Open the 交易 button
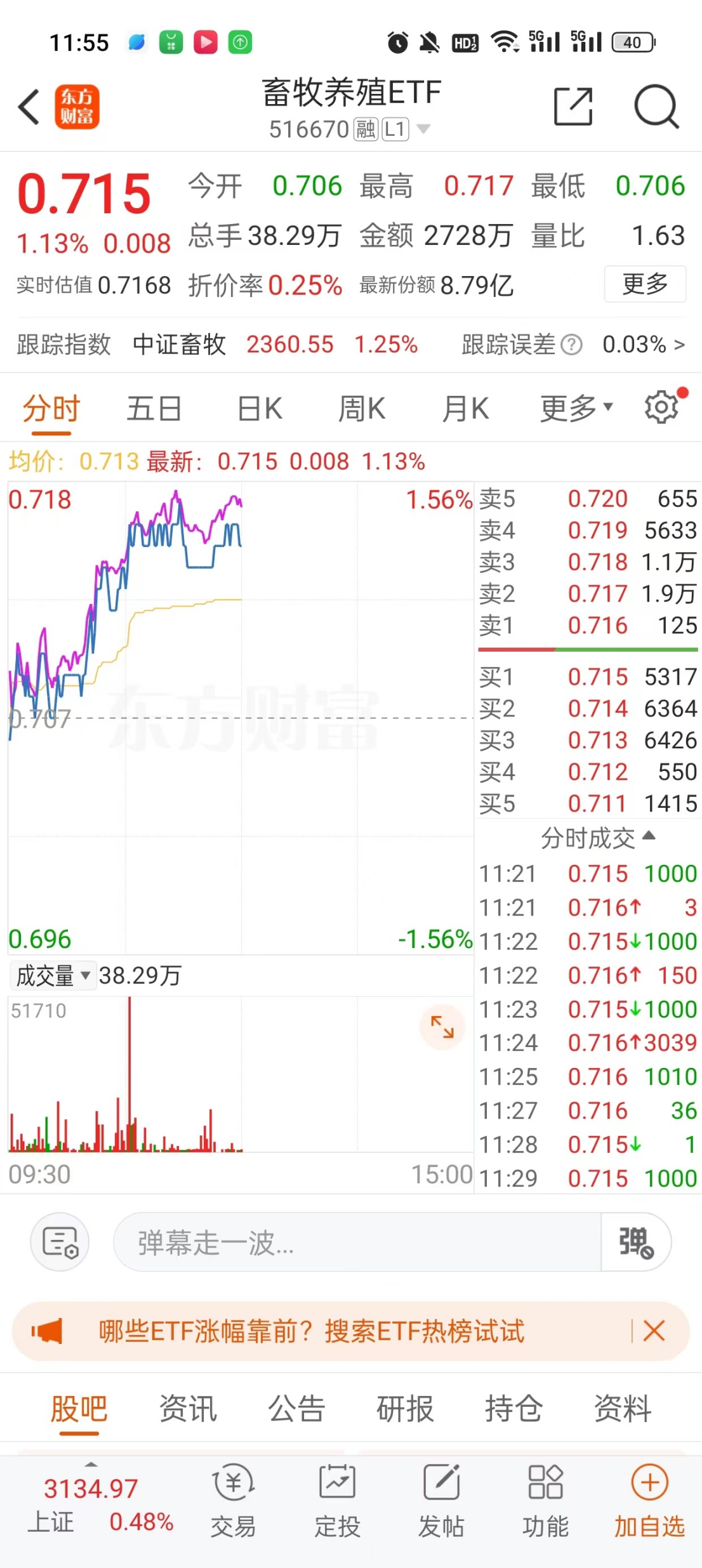The width and height of the screenshot is (702, 1568). click(234, 1501)
